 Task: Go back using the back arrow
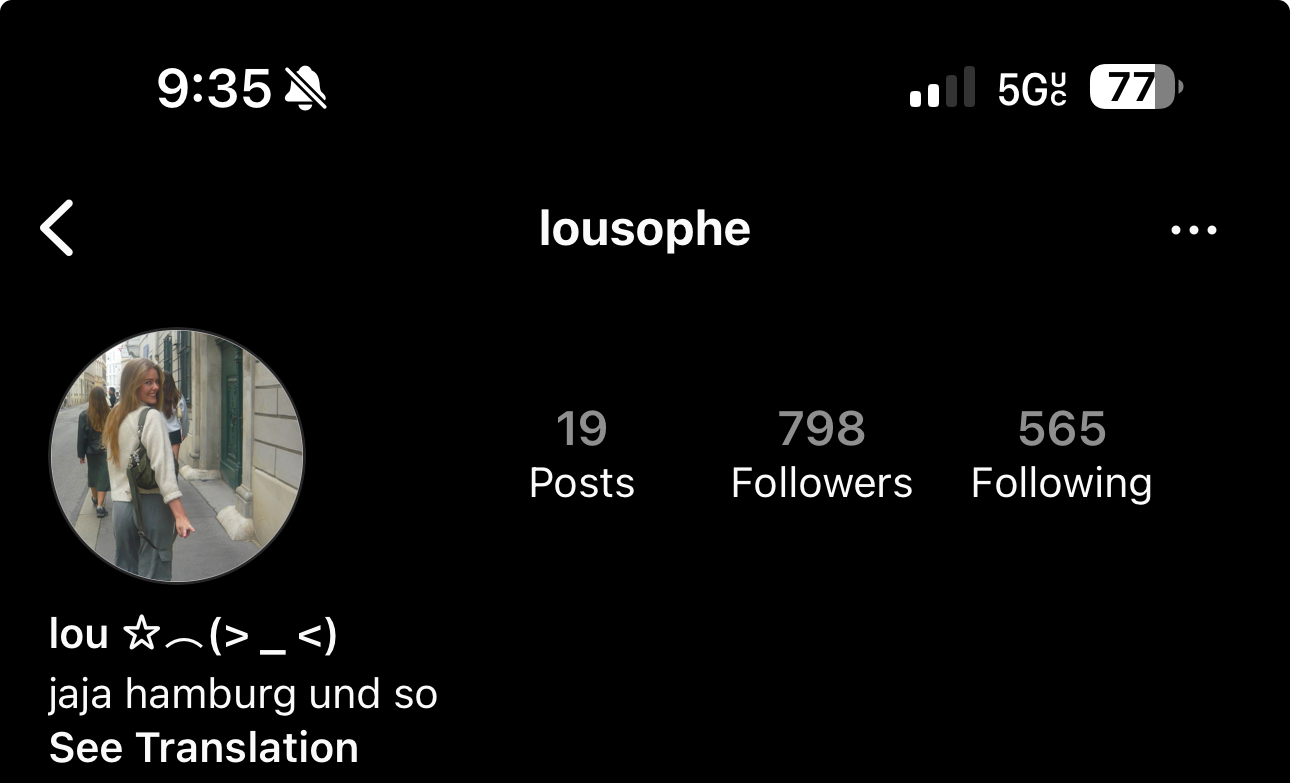pos(57,228)
